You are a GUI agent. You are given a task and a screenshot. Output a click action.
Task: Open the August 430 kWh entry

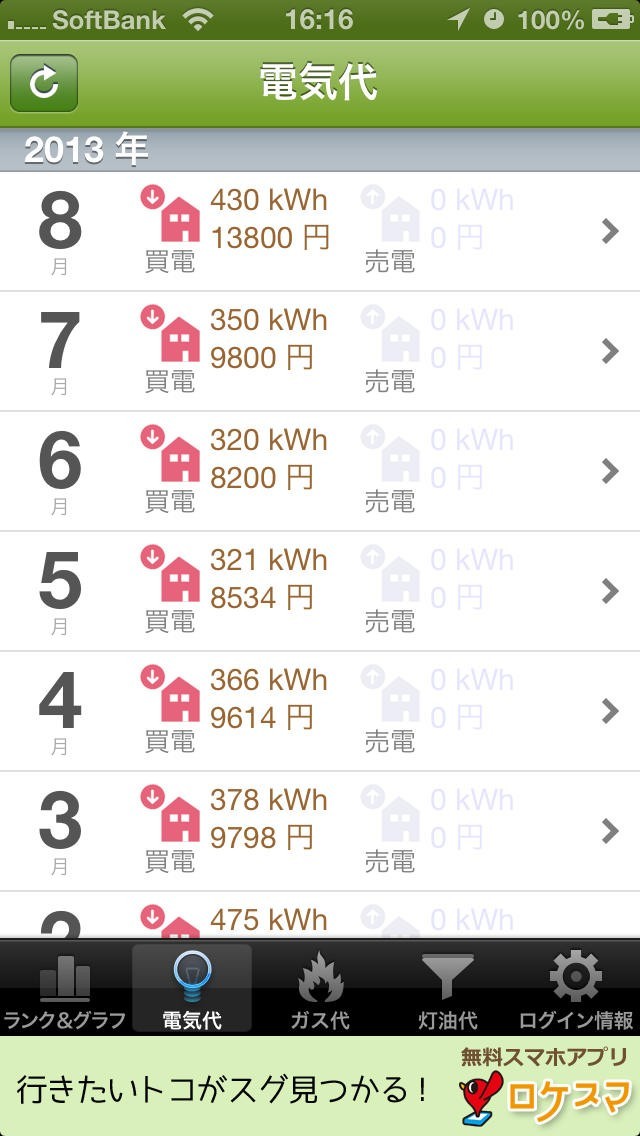(320, 232)
